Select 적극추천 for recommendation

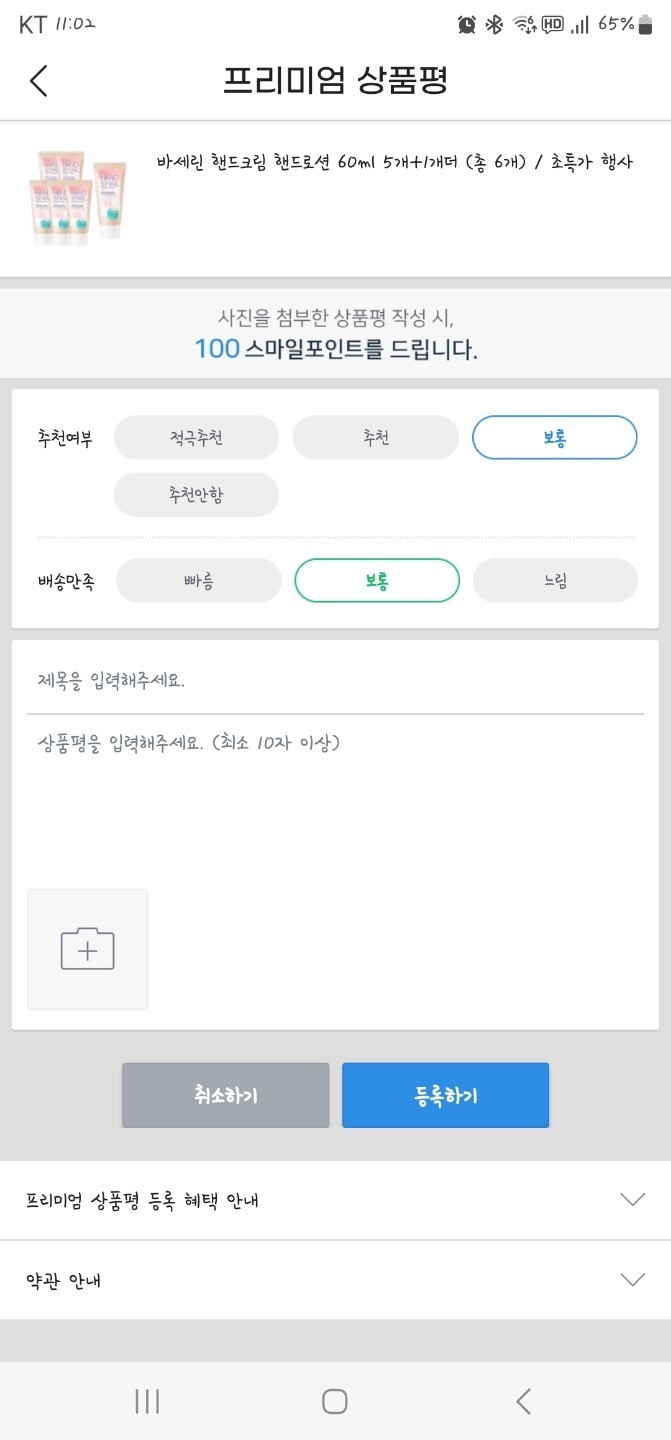click(196, 438)
